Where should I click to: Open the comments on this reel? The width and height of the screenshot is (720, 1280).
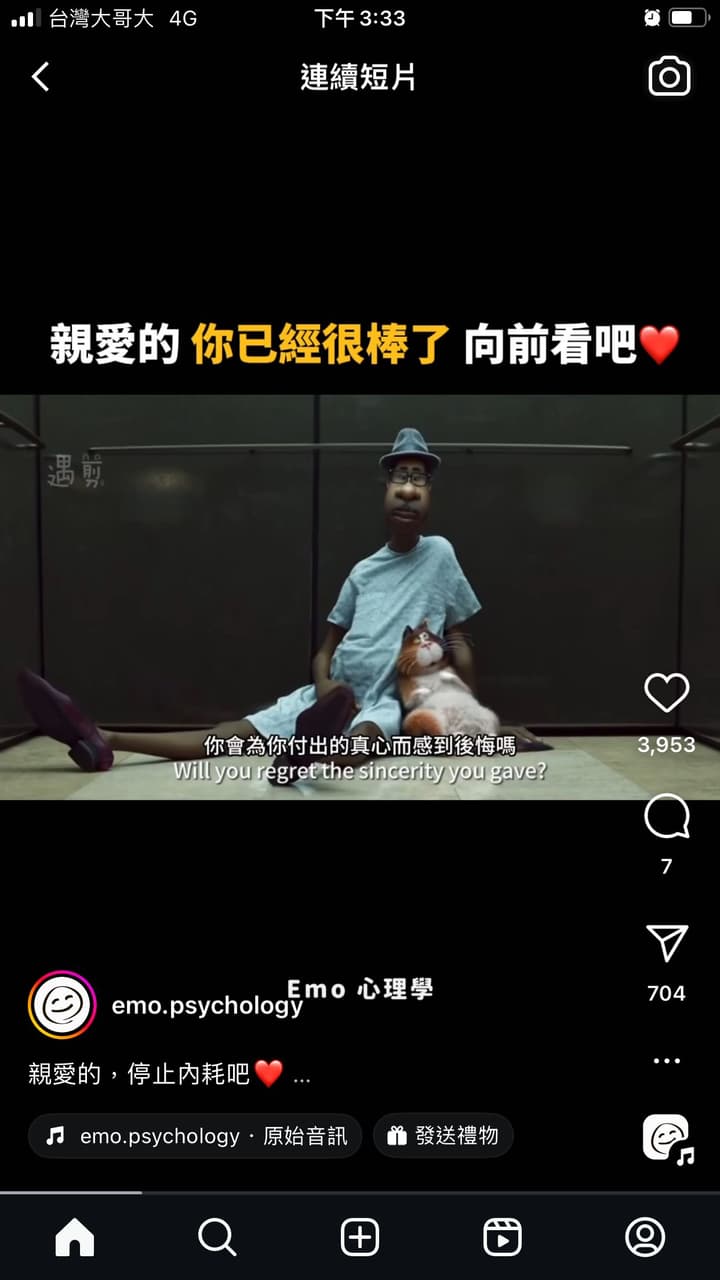pyautogui.click(x=667, y=818)
